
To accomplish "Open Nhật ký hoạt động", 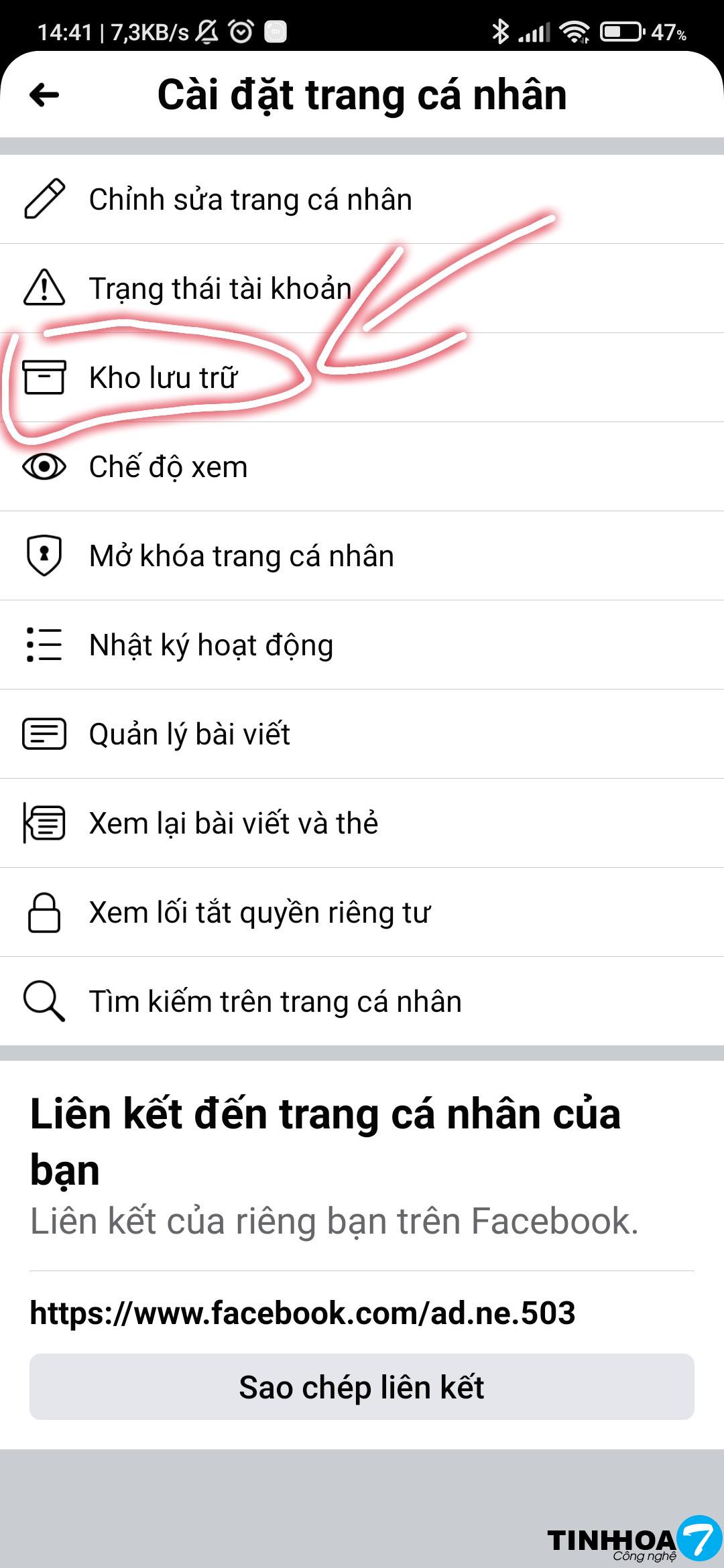I will [211, 645].
